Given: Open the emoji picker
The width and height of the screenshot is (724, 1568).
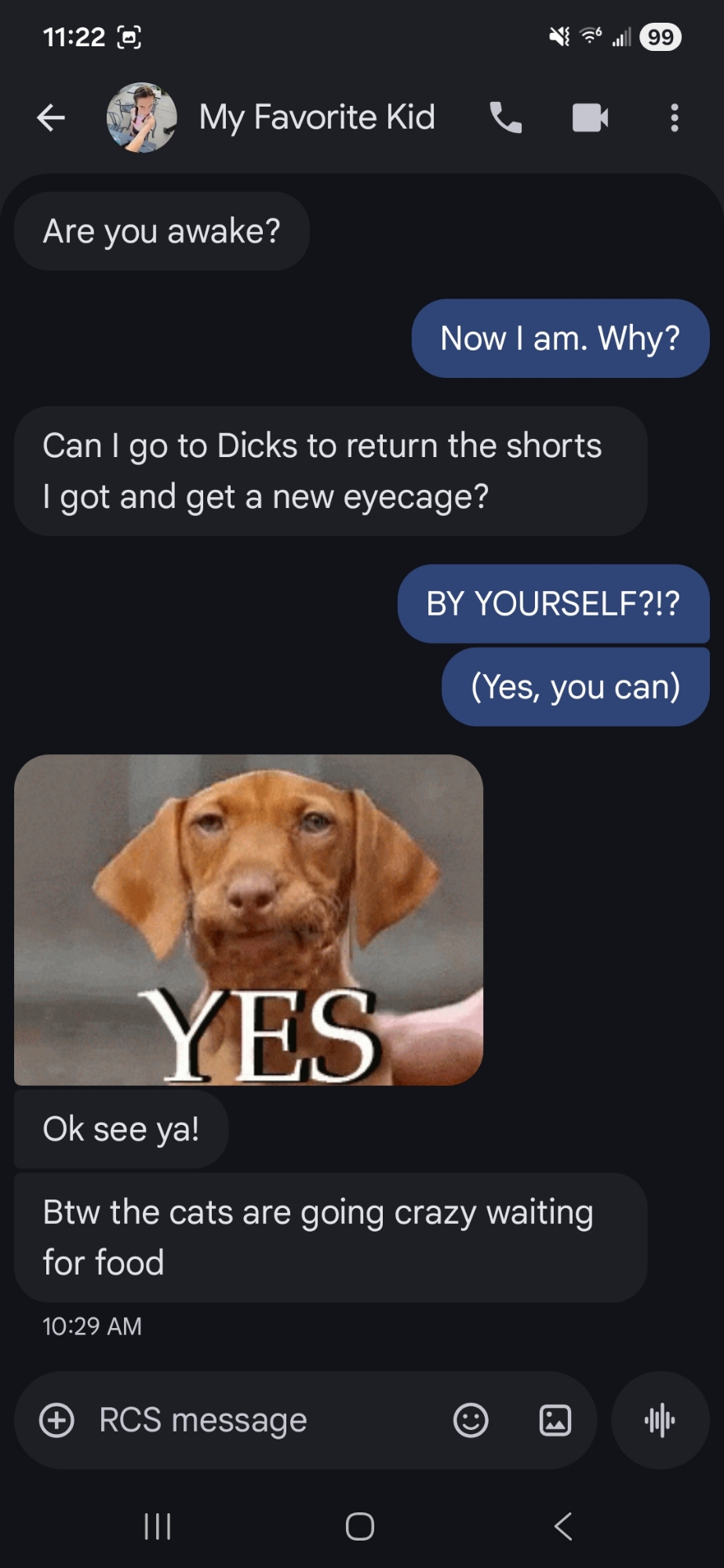Looking at the screenshot, I should [x=471, y=1420].
